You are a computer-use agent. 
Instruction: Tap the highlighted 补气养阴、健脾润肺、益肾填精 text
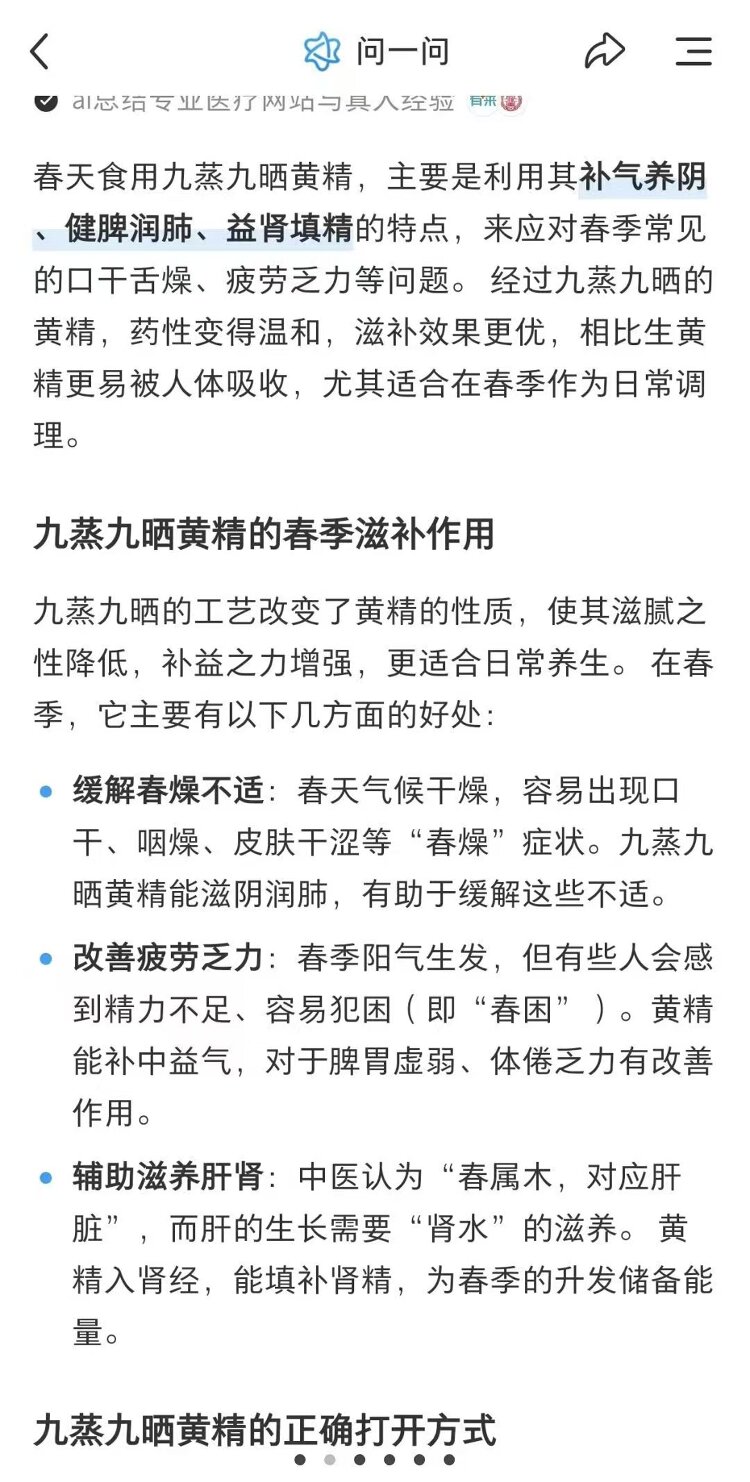point(369,203)
